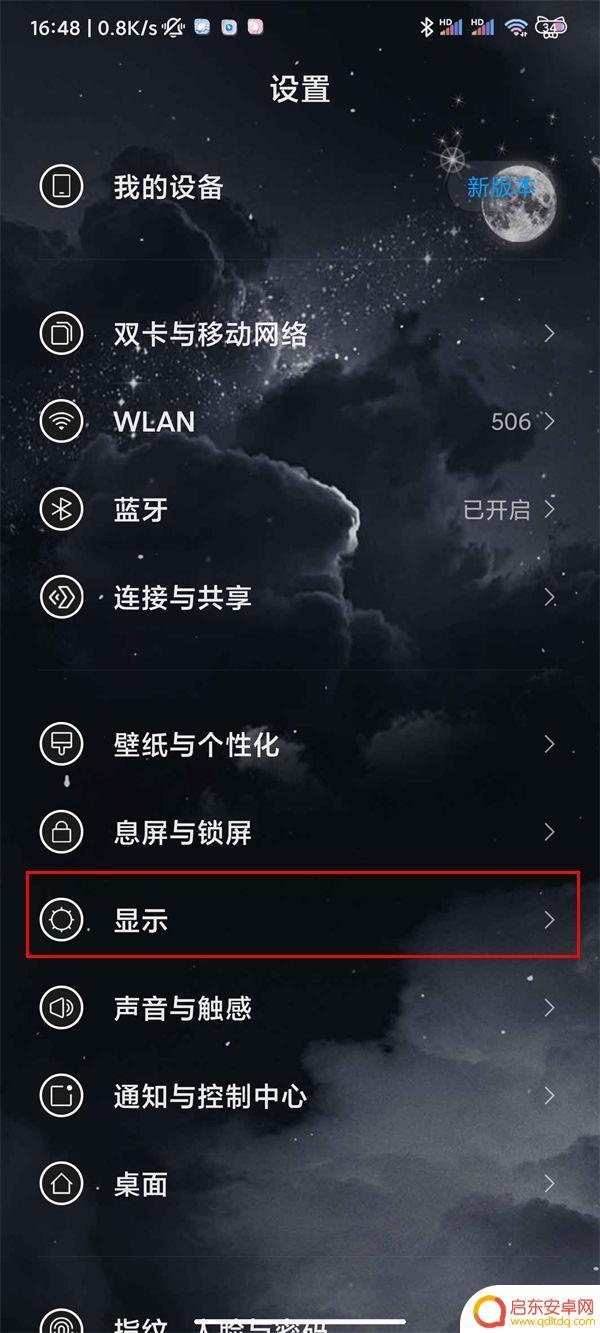Open 我的设备 (My device)
The image size is (600, 1333).
[x=168, y=187]
